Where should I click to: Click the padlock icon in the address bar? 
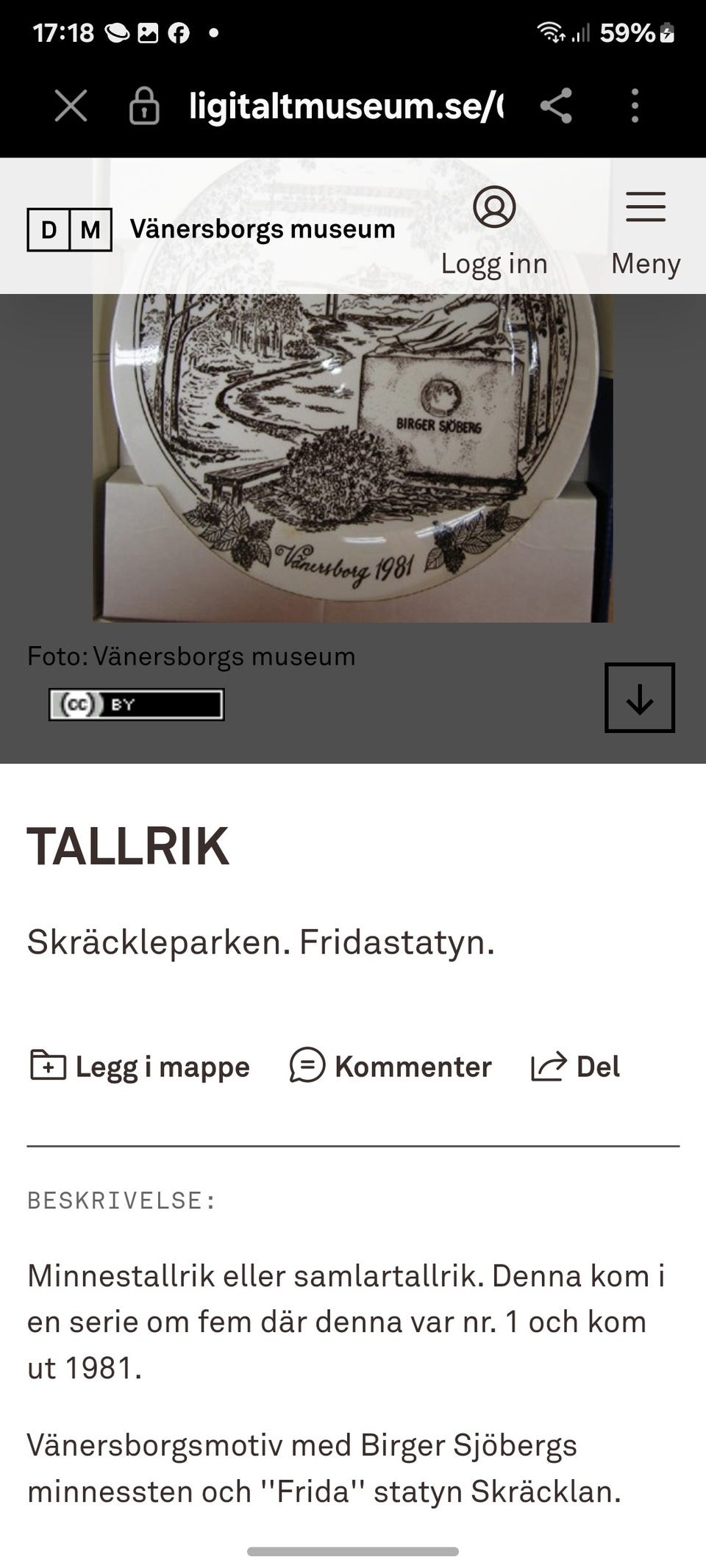[x=145, y=107]
